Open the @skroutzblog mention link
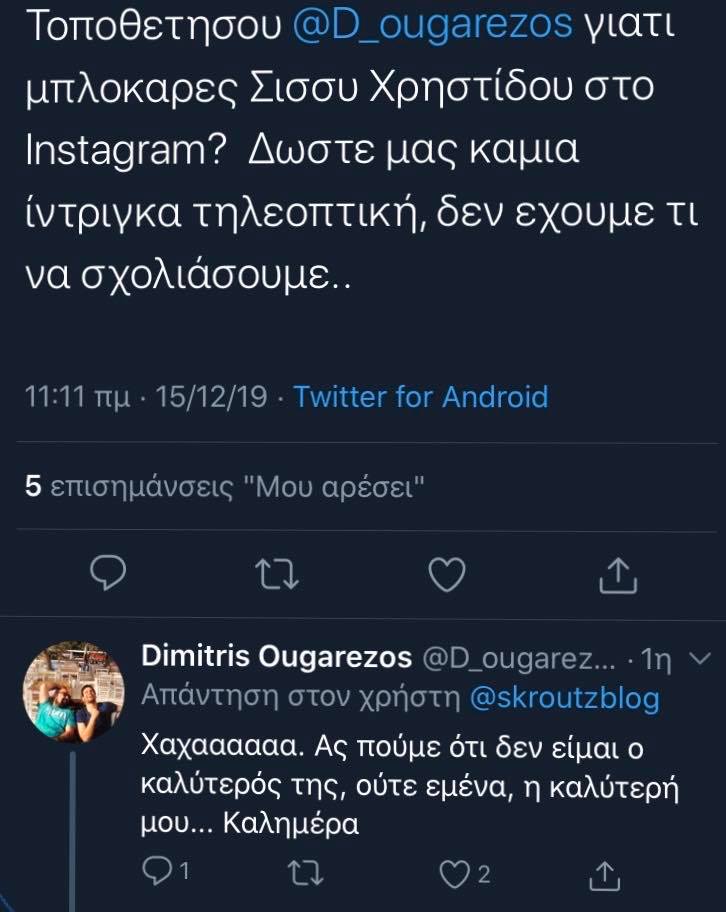The height and width of the screenshot is (912, 726). click(564, 697)
